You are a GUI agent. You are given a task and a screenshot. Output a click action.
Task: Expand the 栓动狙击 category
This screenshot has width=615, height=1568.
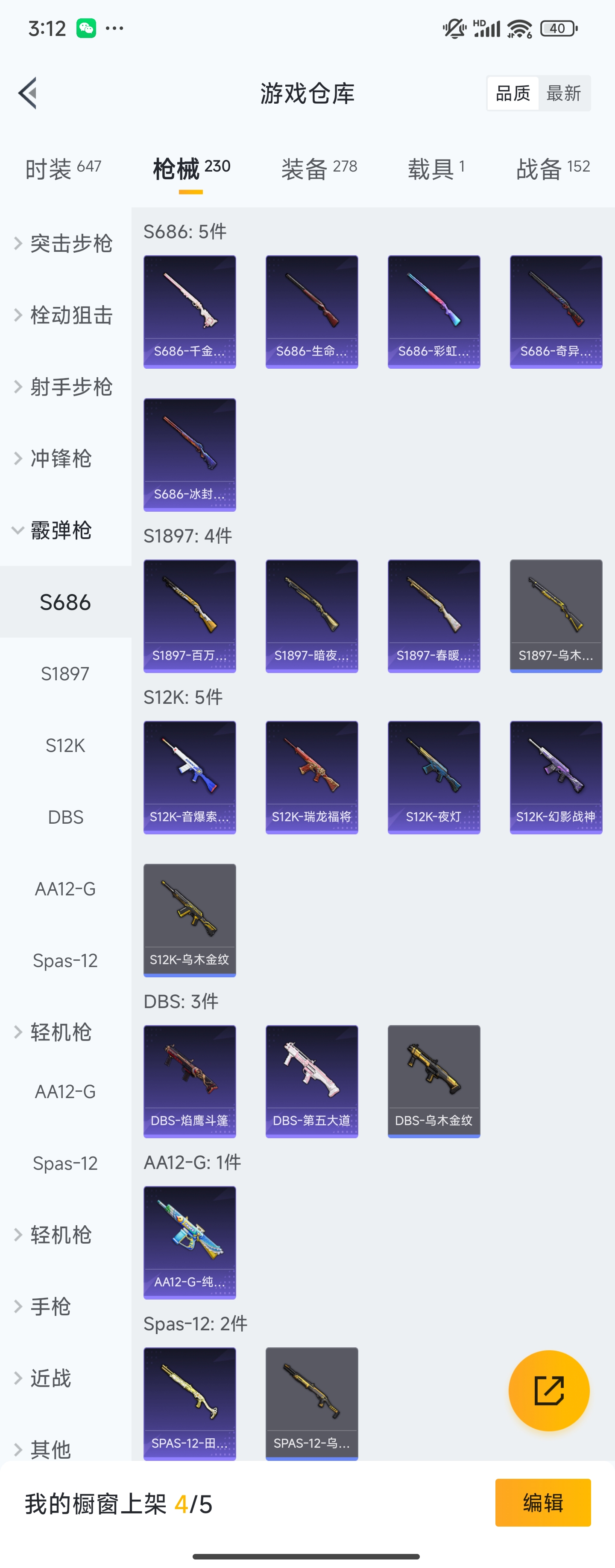pos(64,315)
